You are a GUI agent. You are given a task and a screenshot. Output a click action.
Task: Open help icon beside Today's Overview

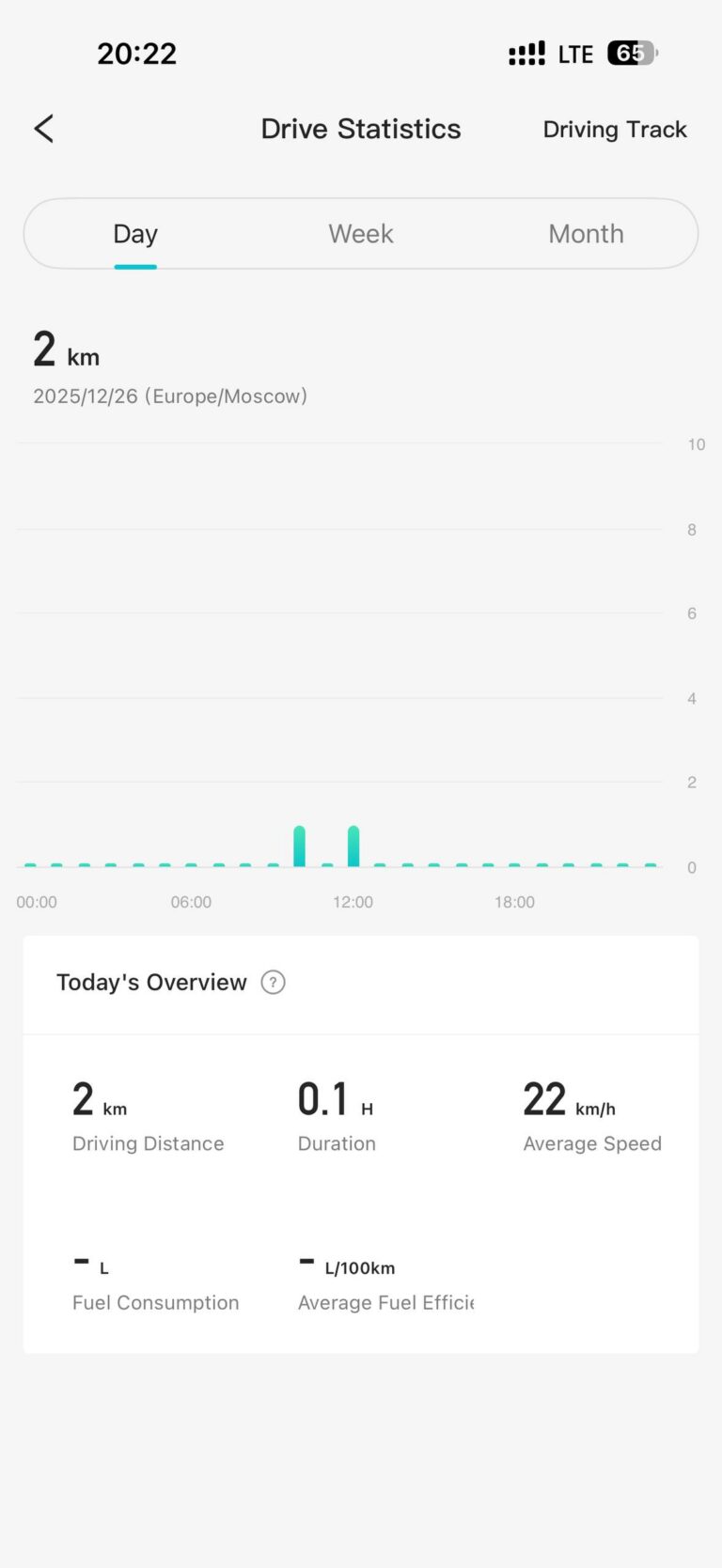tap(273, 983)
